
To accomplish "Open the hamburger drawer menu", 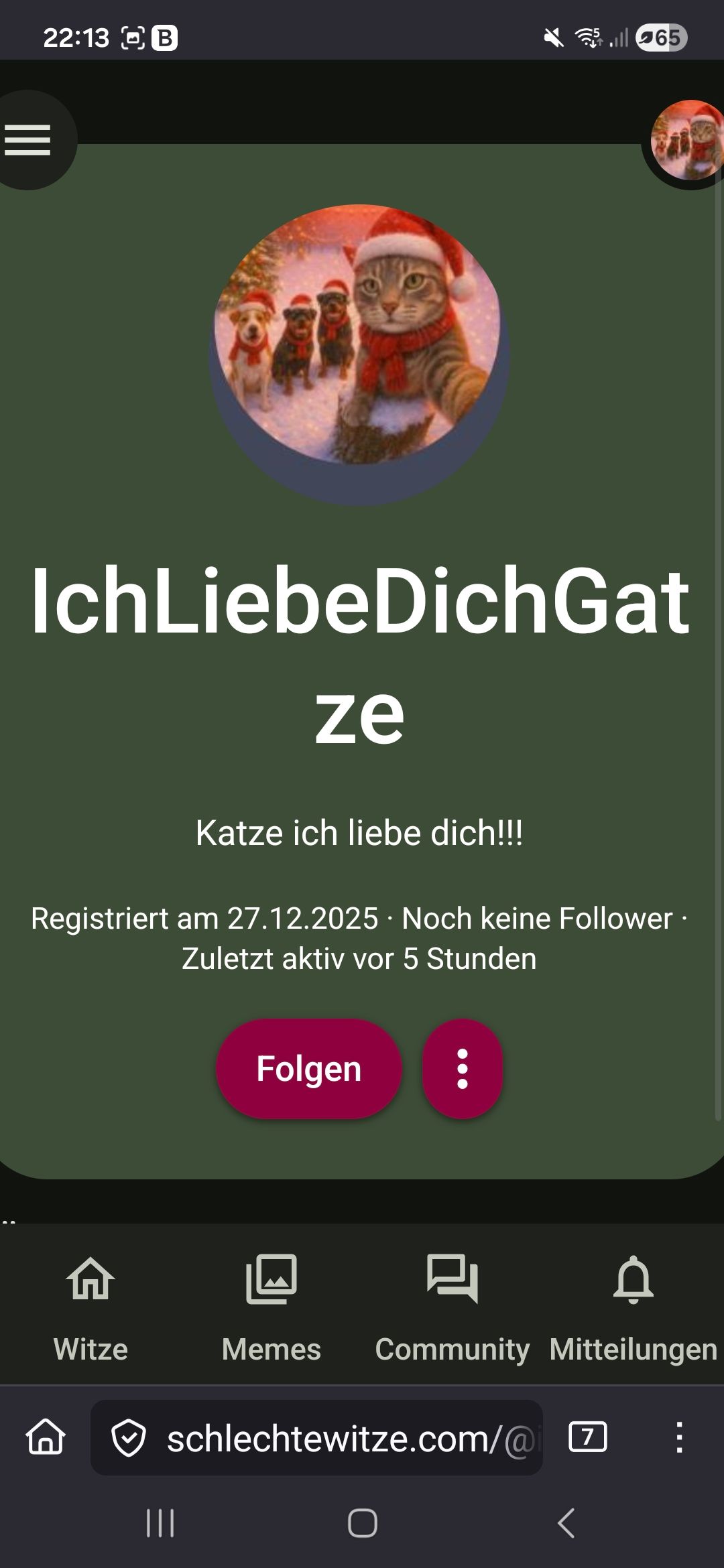I will pos(28,140).
